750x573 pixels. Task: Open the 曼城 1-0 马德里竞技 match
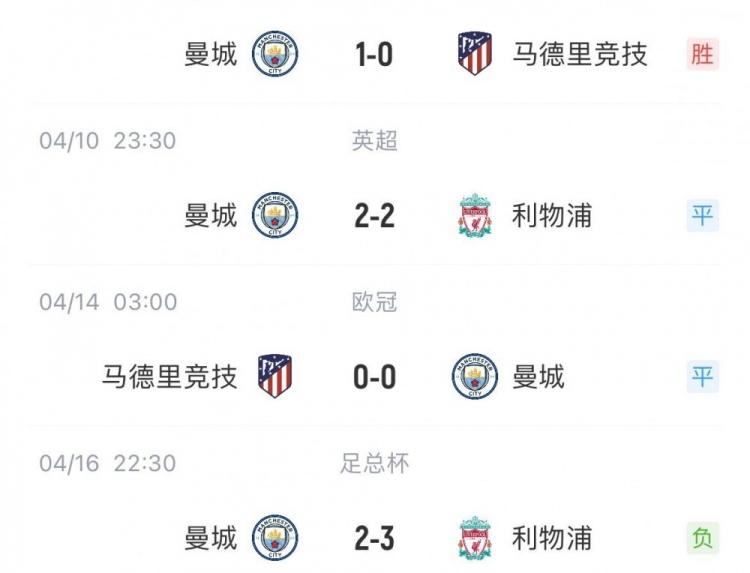point(374,54)
